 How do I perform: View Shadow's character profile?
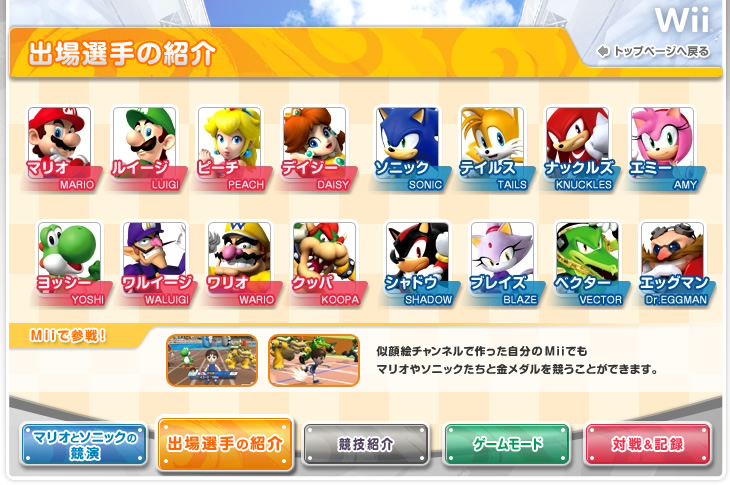coord(418,258)
